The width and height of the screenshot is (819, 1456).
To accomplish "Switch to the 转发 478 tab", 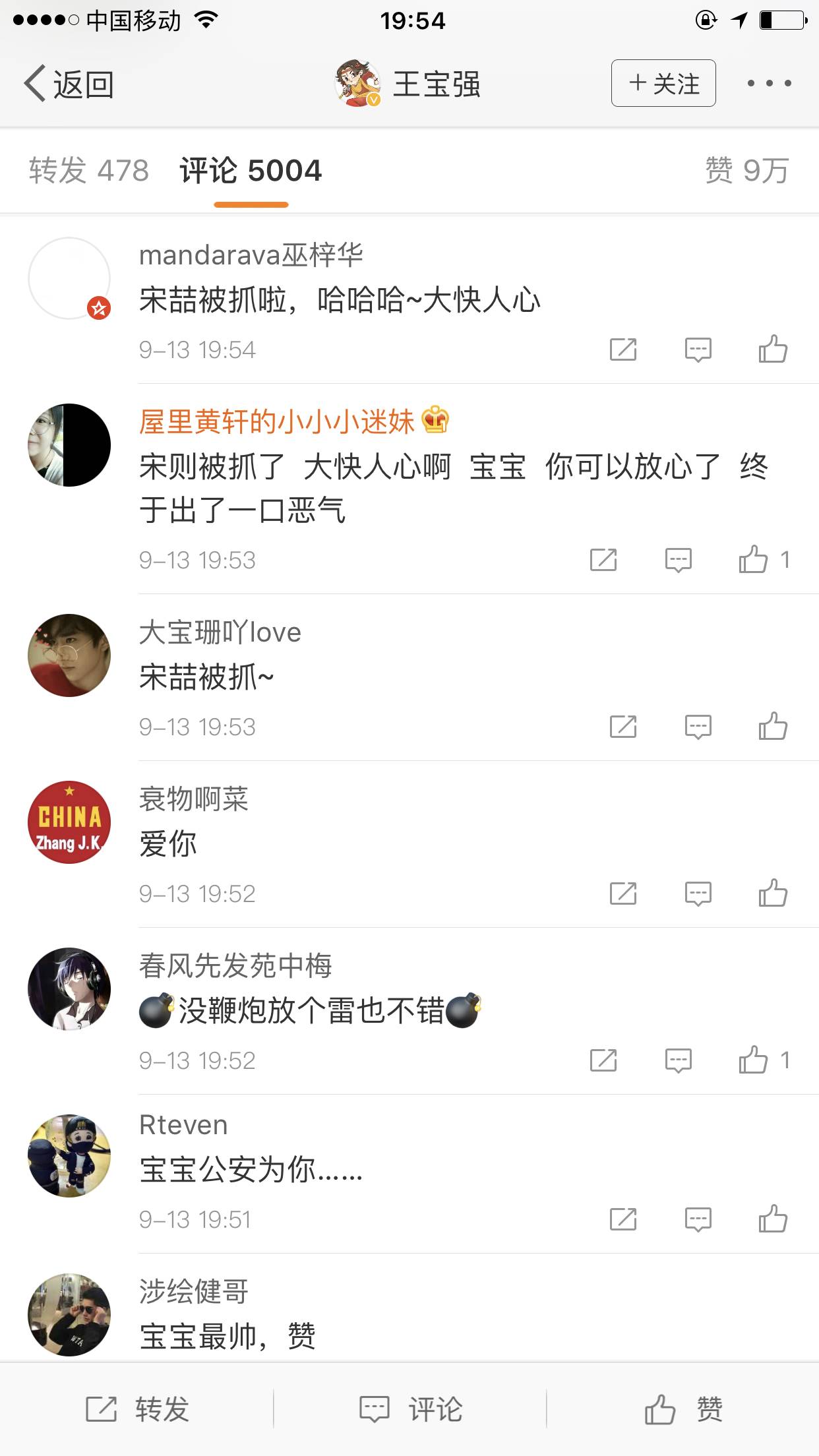I will point(89,171).
